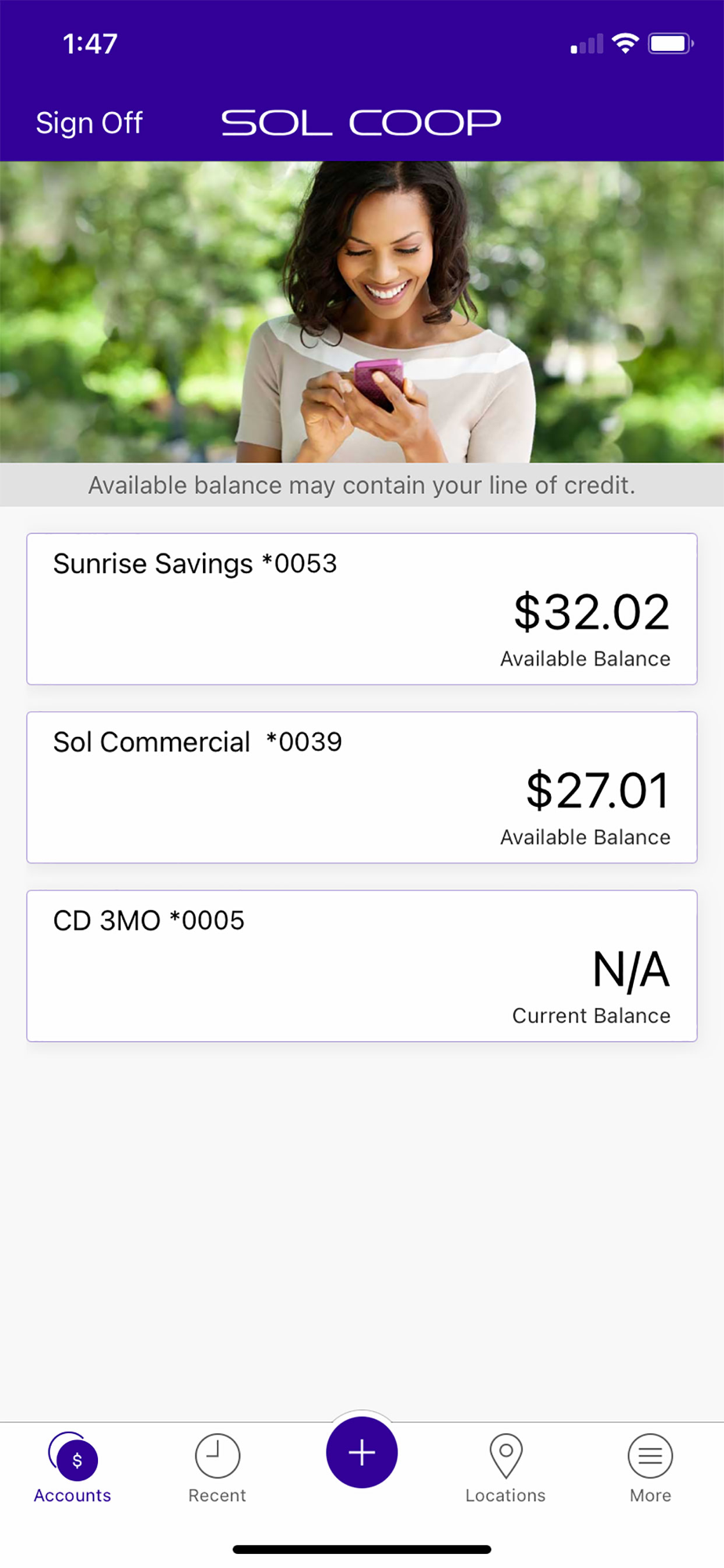View the CD 3MO *0005 account
This screenshot has height=1568, width=724.
[x=362, y=966]
